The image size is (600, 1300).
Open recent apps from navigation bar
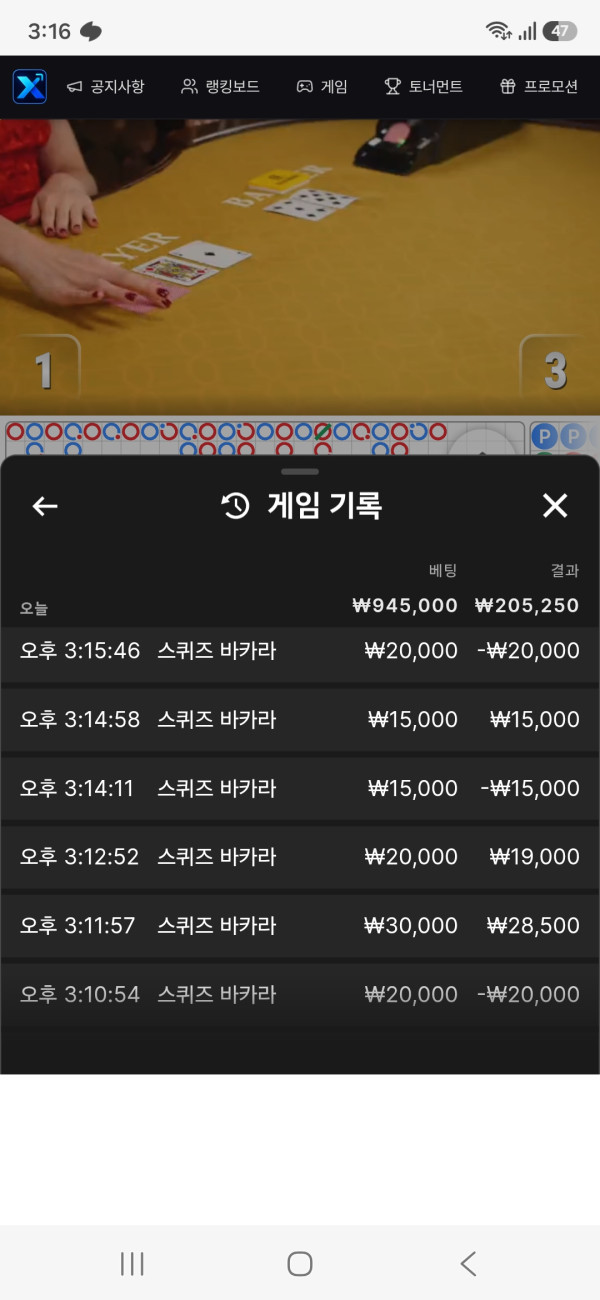point(132,1264)
